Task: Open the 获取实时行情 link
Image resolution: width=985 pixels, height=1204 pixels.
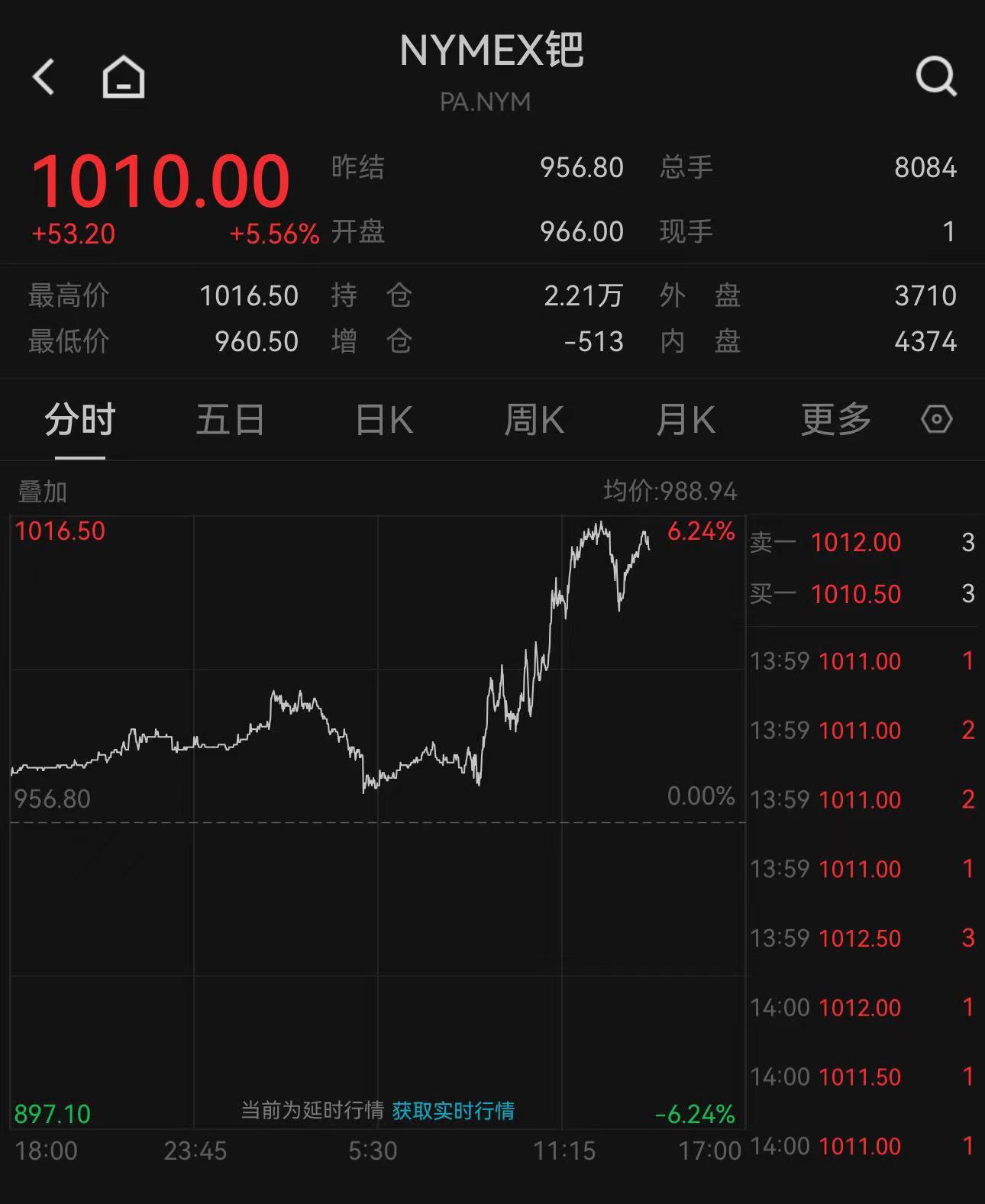Action: click(x=453, y=1110)
